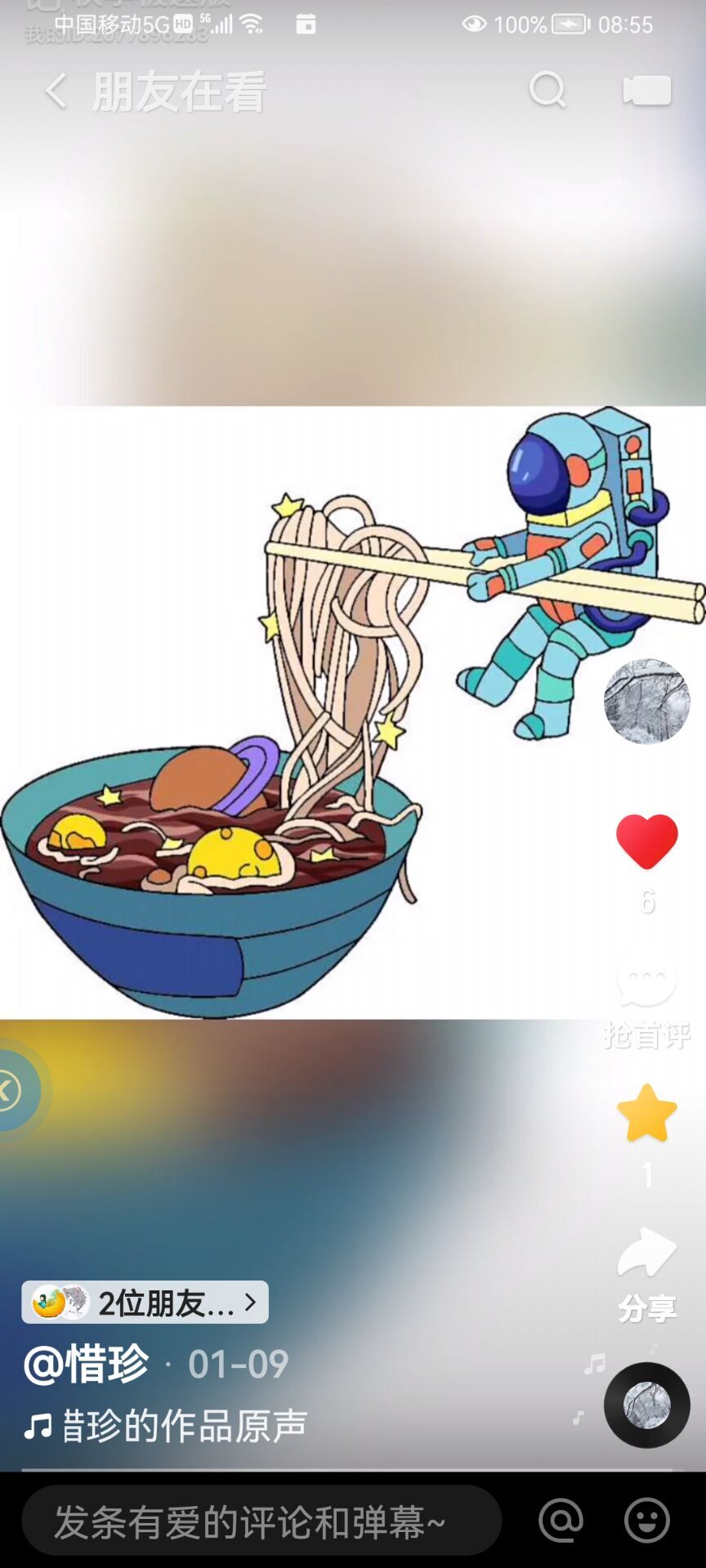The height and width of the screenshot is (1568, 706).
Task: Unlike the video via the red heart
Action: click(x=646, y=841)
